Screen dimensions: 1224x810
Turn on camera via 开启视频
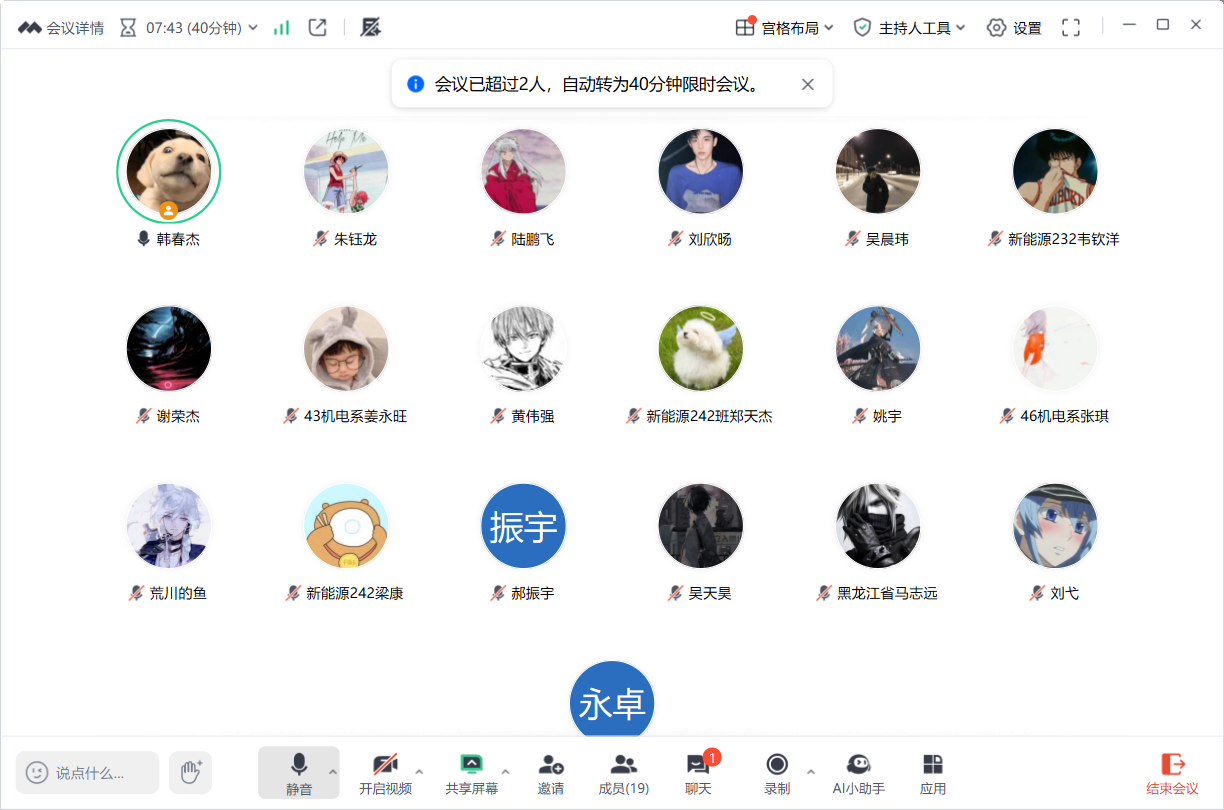tap(385, 773)
